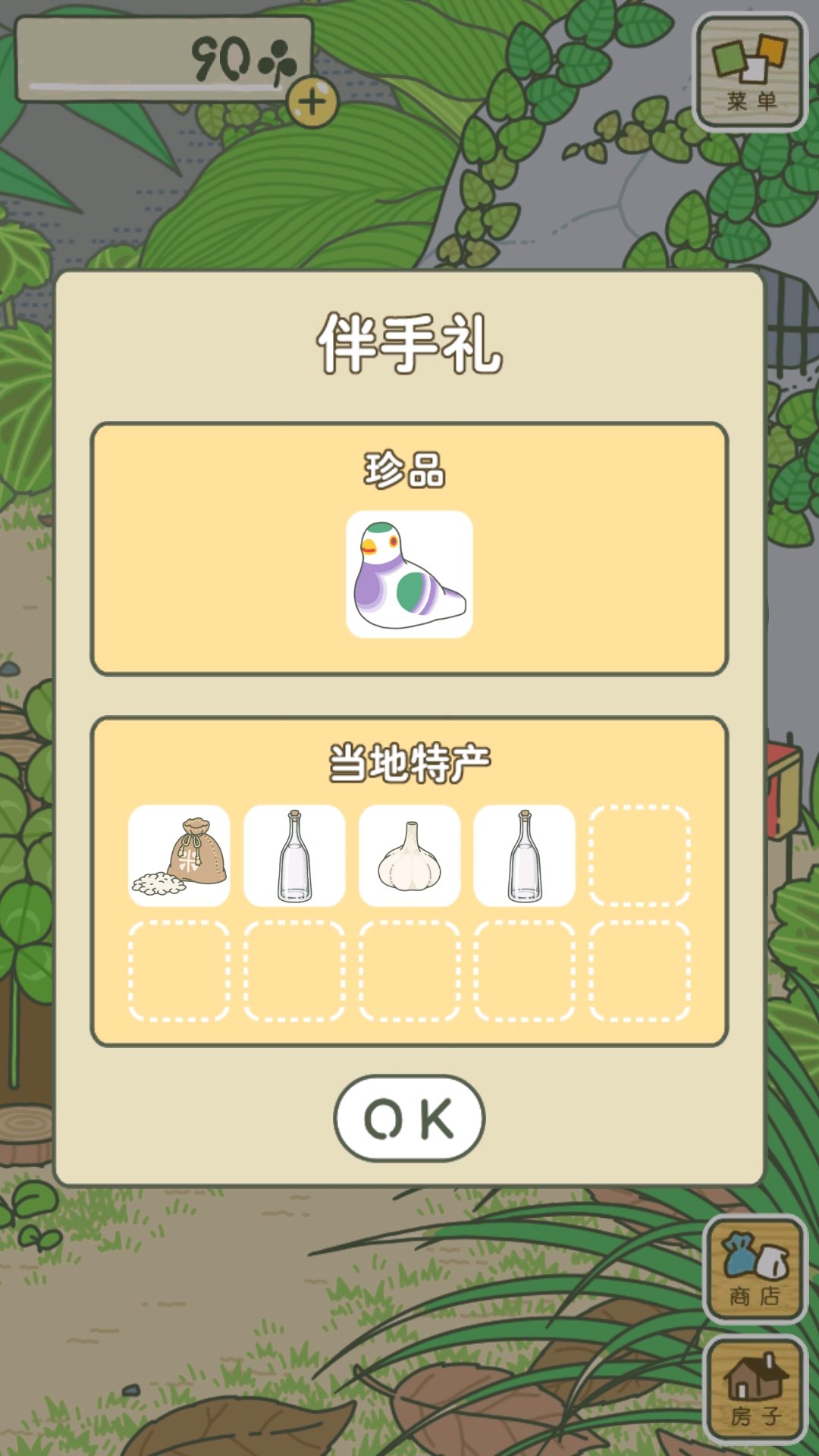Go to the 商店 shop
819x1456 pixels.
point(755,1269)
